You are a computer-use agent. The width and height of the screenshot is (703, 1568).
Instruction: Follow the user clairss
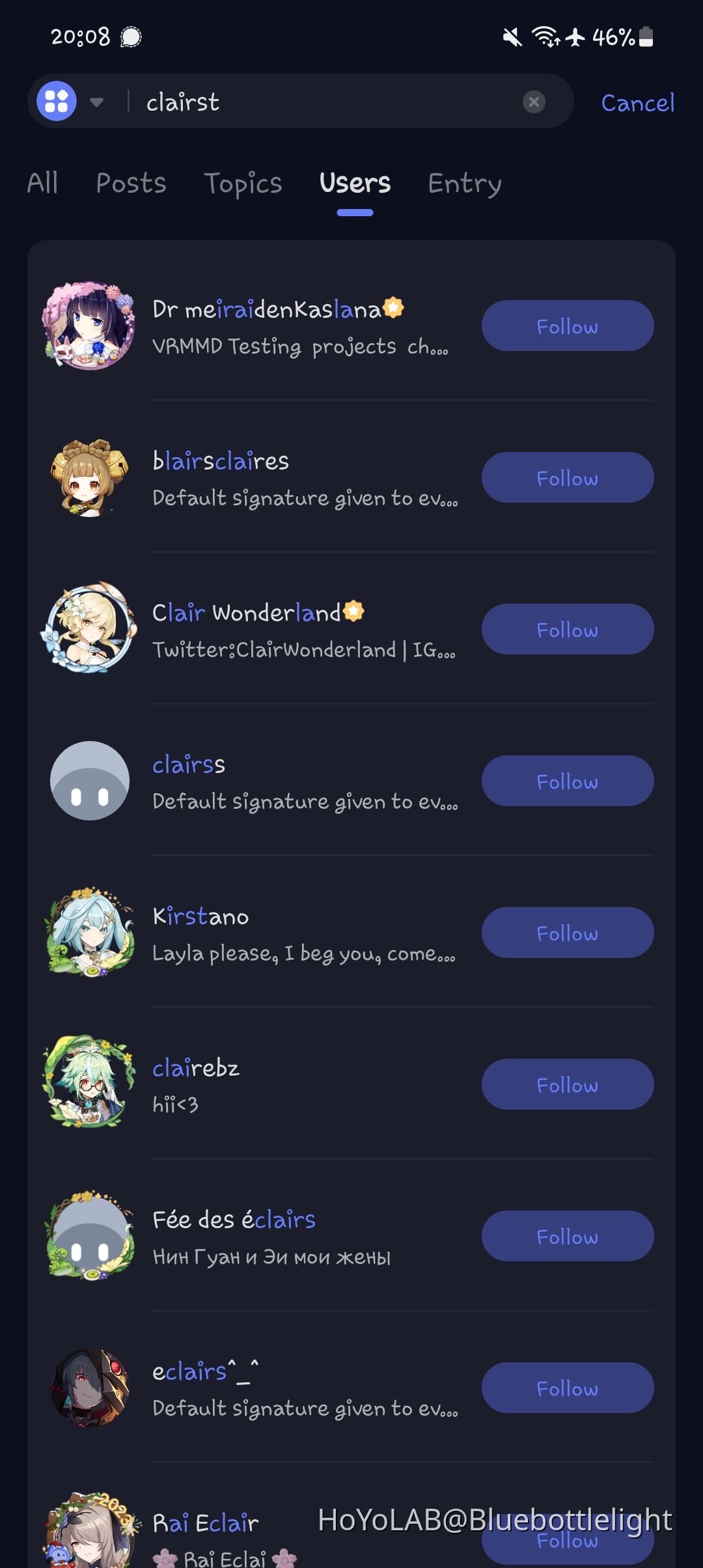point(567,781)
